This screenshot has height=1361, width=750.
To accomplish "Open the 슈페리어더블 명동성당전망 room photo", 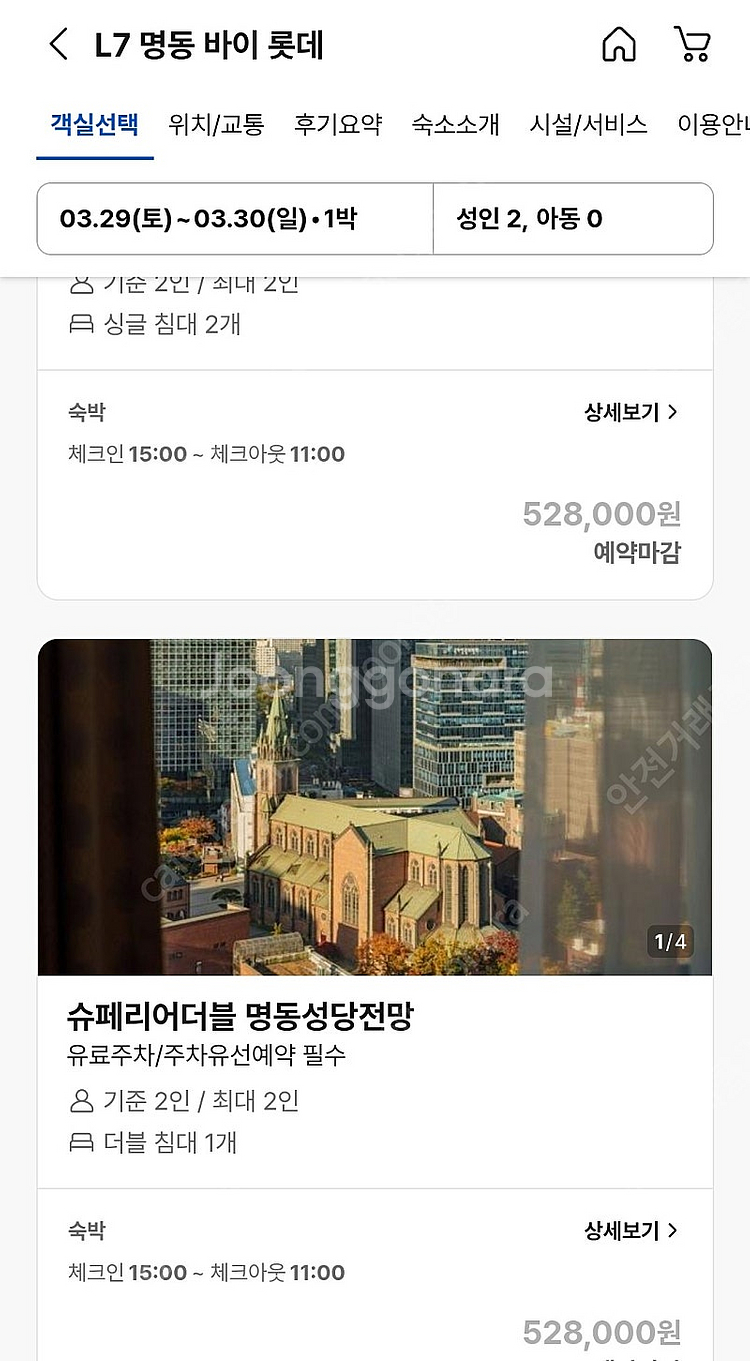I will [375, 807].
